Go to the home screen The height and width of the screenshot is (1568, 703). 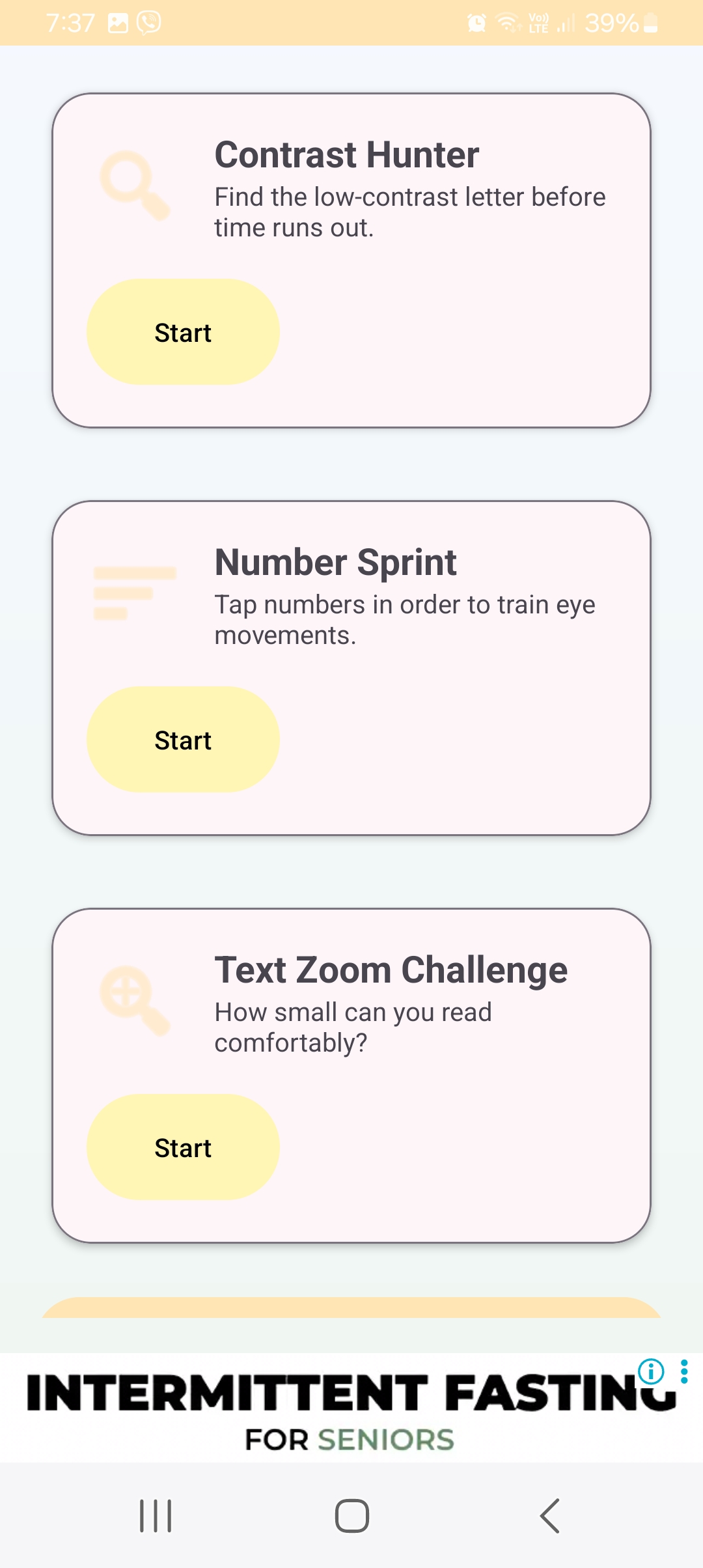pos(351,1516)
